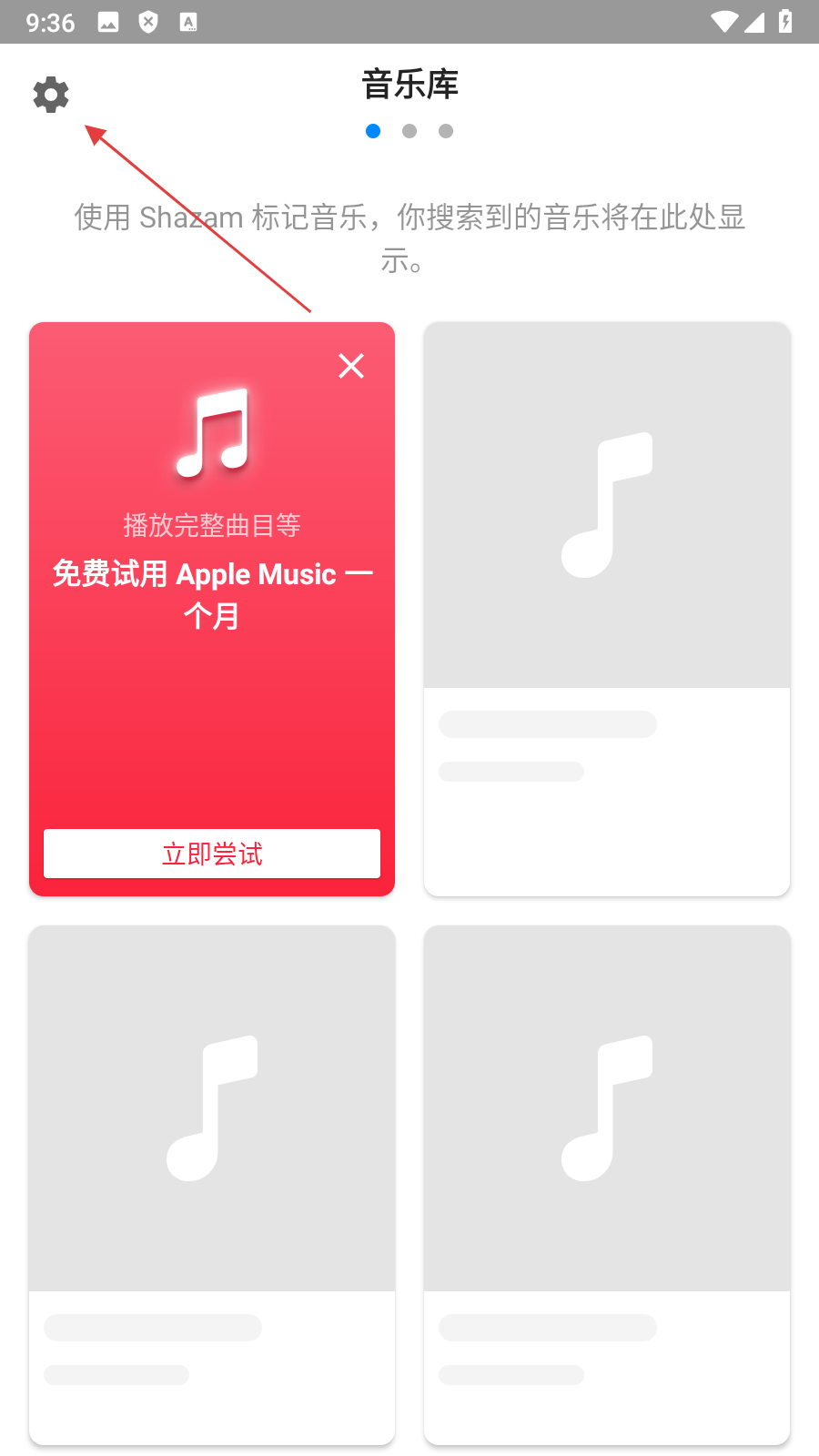819x1456 pixels.
Task: Dismiss the Apple Music trial card
Action: 351,366
